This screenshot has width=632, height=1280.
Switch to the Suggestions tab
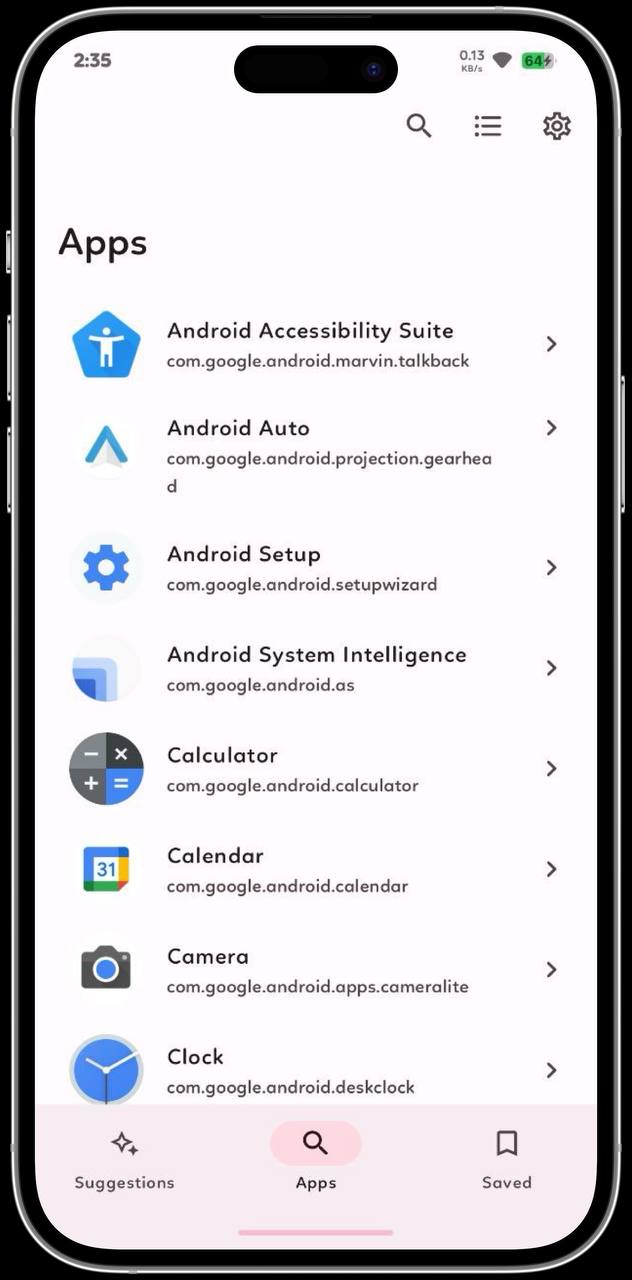pos(124,1159)
